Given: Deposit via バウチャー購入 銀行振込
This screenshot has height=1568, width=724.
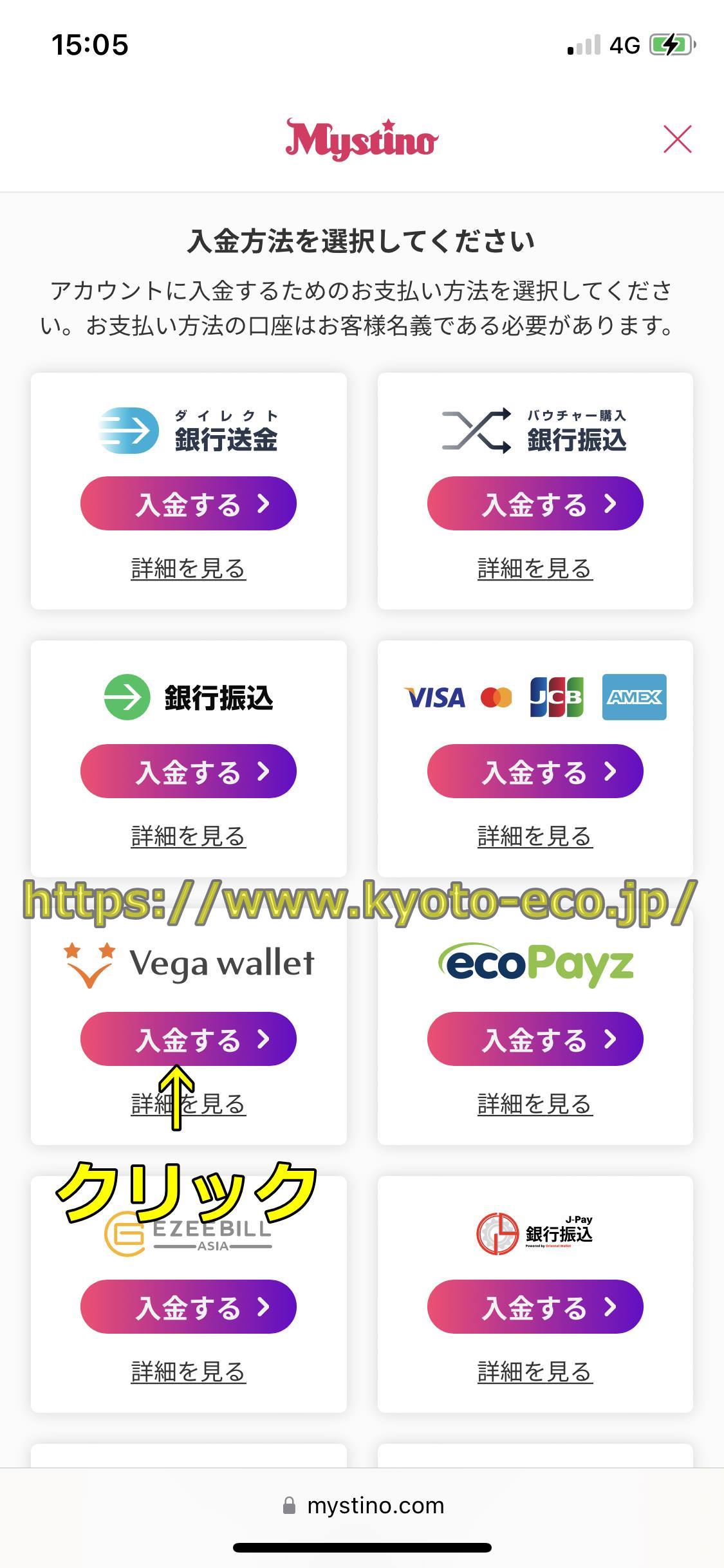Looking at the screenshot, I should pyautogui.click(x=535, y=503).
